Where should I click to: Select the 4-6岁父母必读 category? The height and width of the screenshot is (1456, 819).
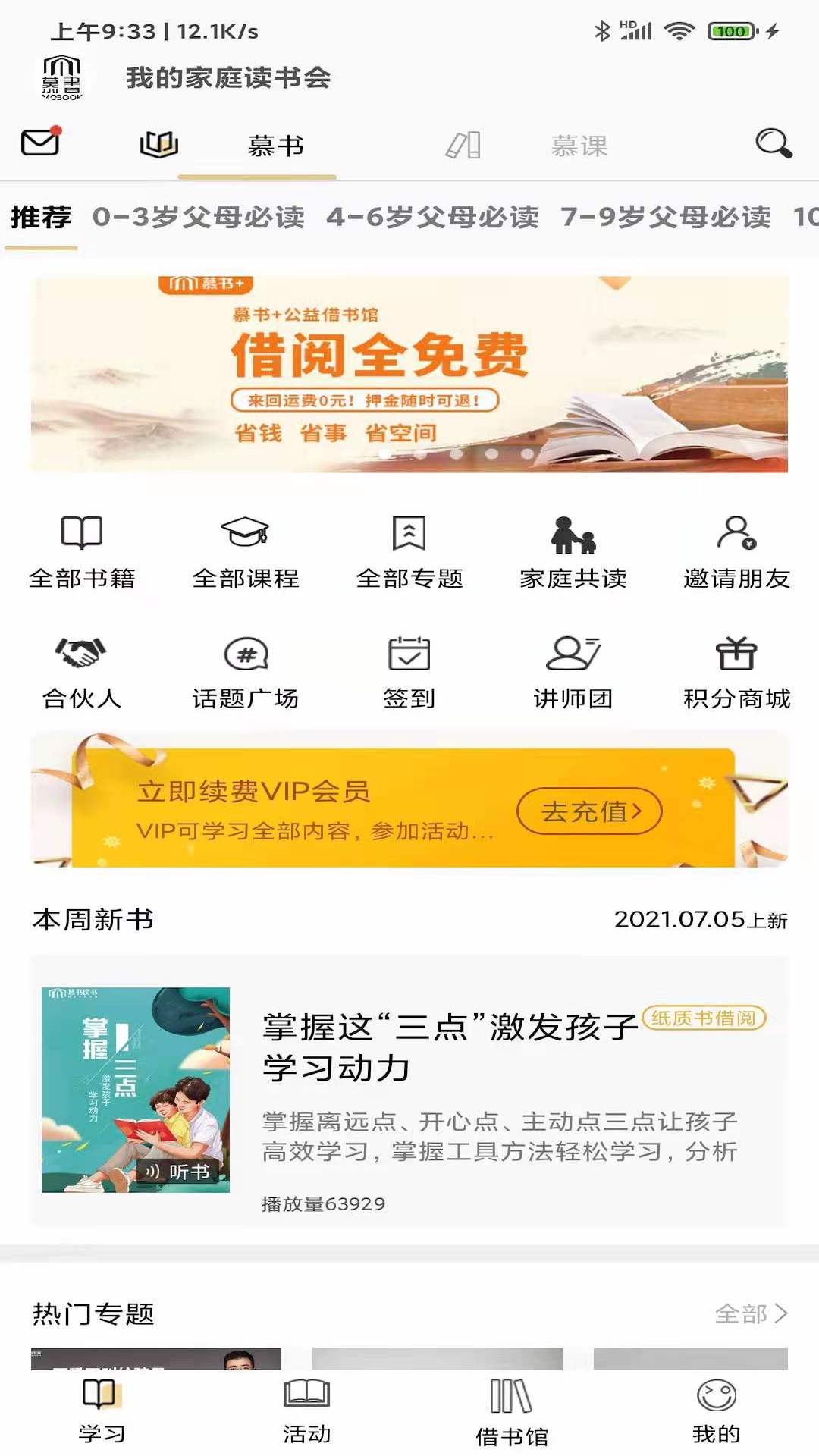coord(432,218)
